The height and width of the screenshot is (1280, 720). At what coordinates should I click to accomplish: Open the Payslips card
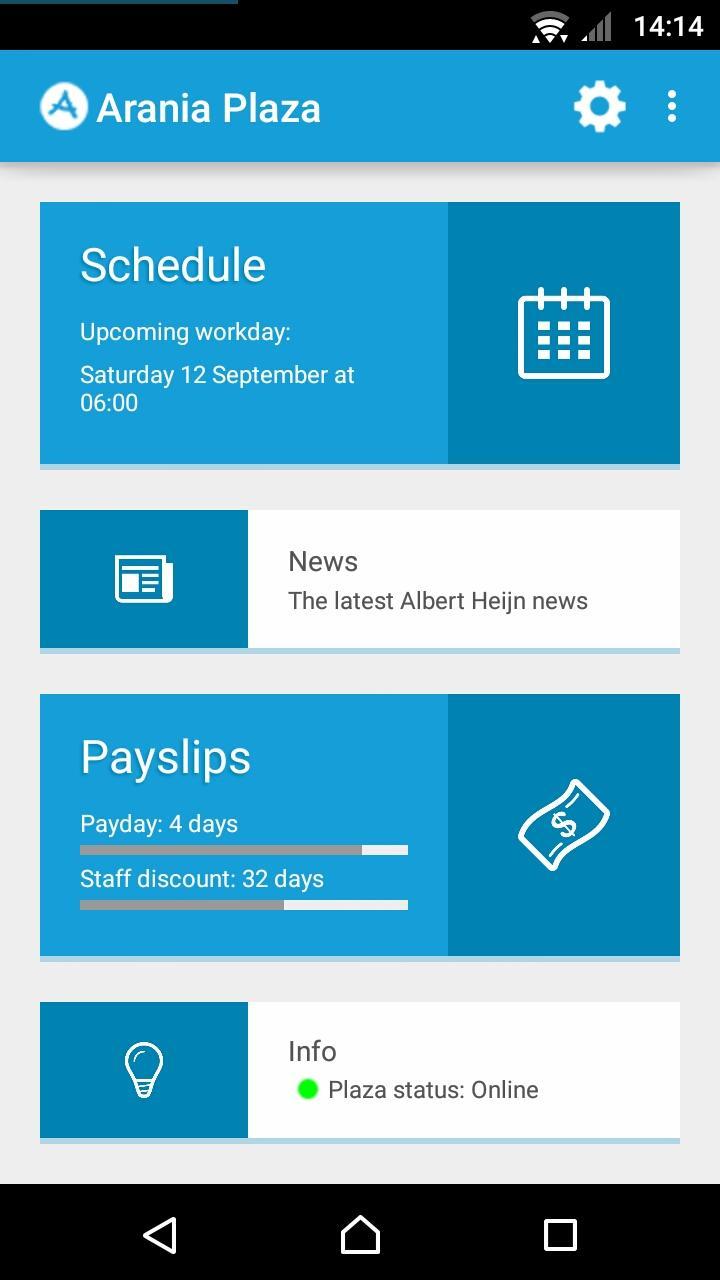(x=360, y=825)
